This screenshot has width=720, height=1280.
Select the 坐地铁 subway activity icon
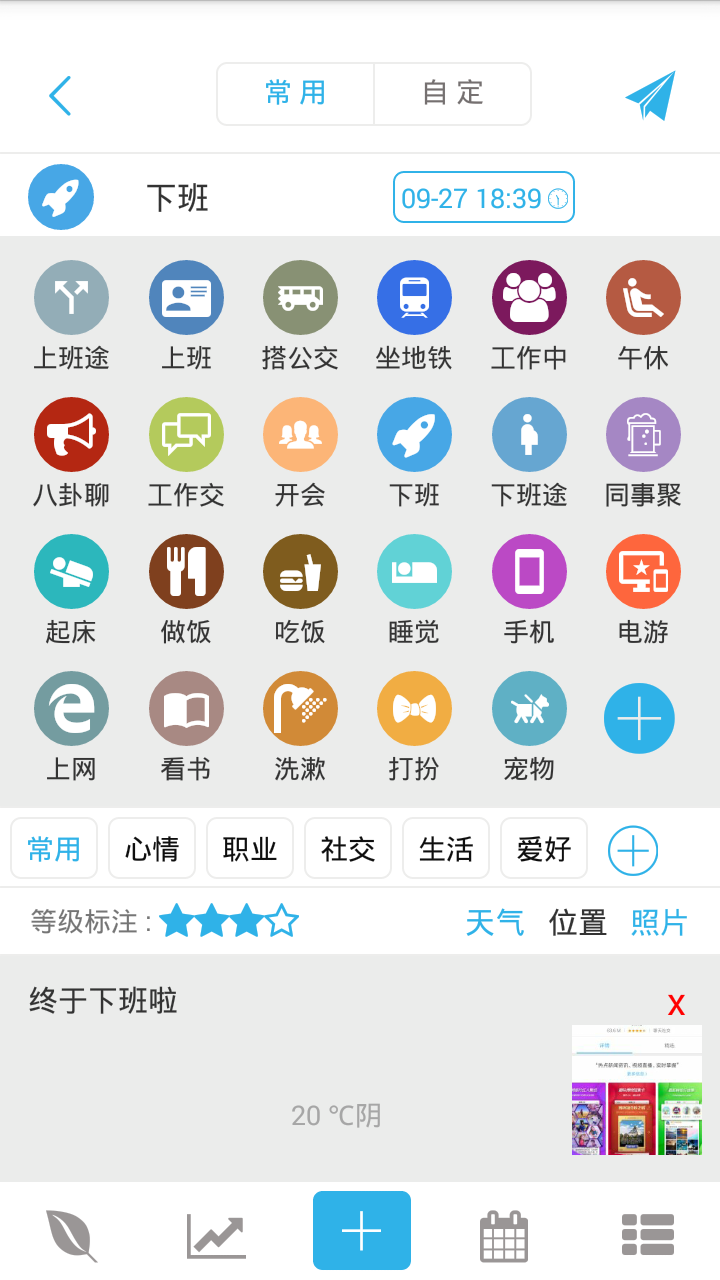click(414, 297)
